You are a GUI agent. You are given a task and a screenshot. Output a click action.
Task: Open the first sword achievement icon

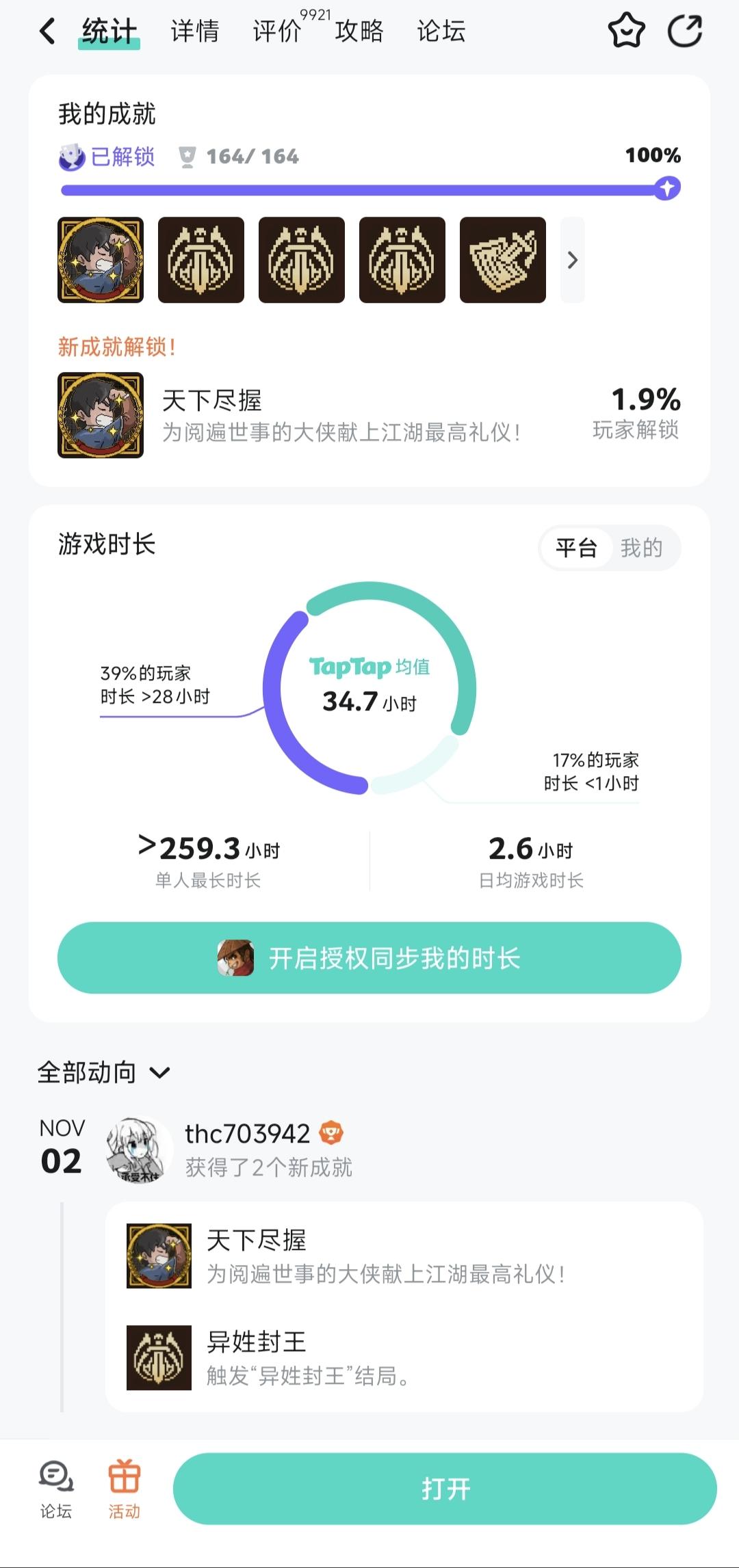[201, 260]
